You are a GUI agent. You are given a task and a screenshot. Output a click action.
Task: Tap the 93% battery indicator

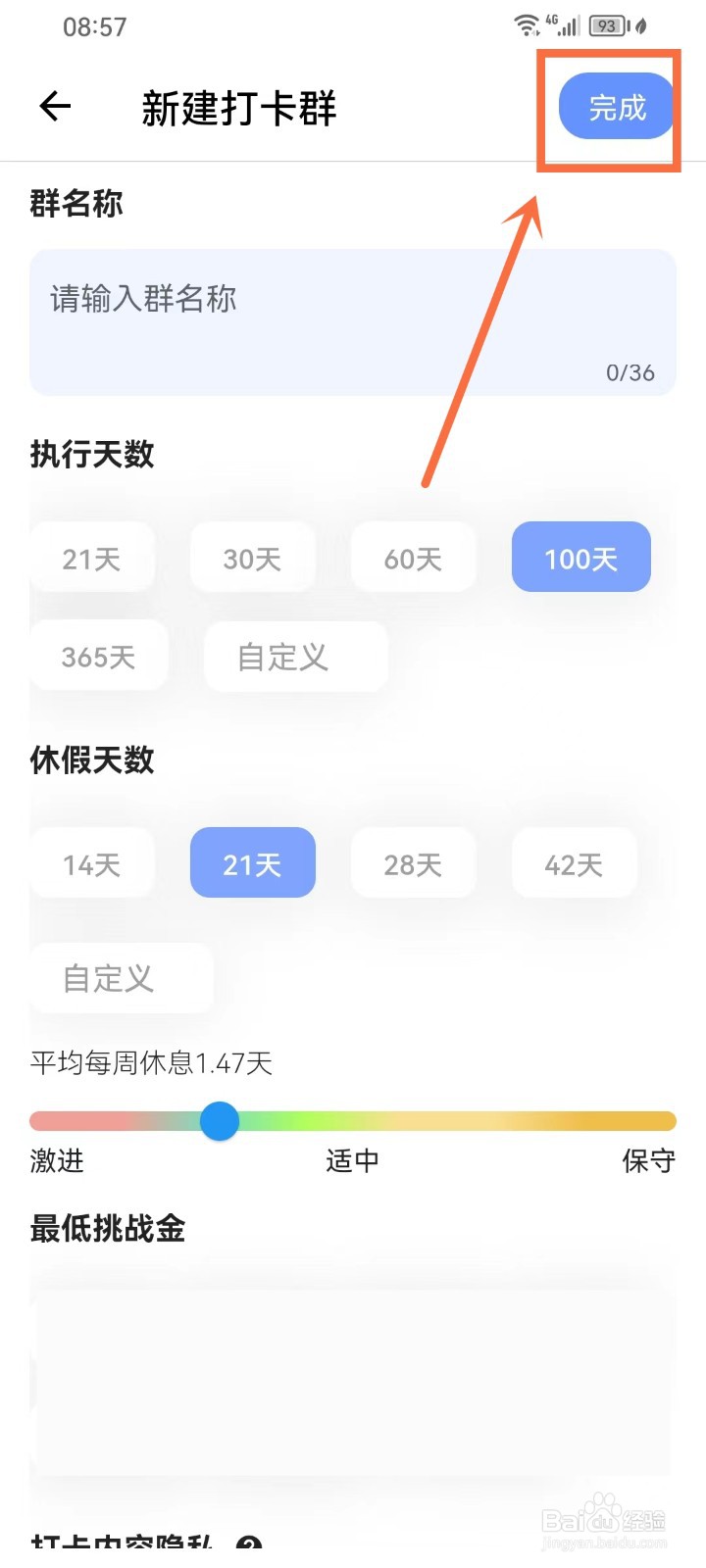[609, 25]
